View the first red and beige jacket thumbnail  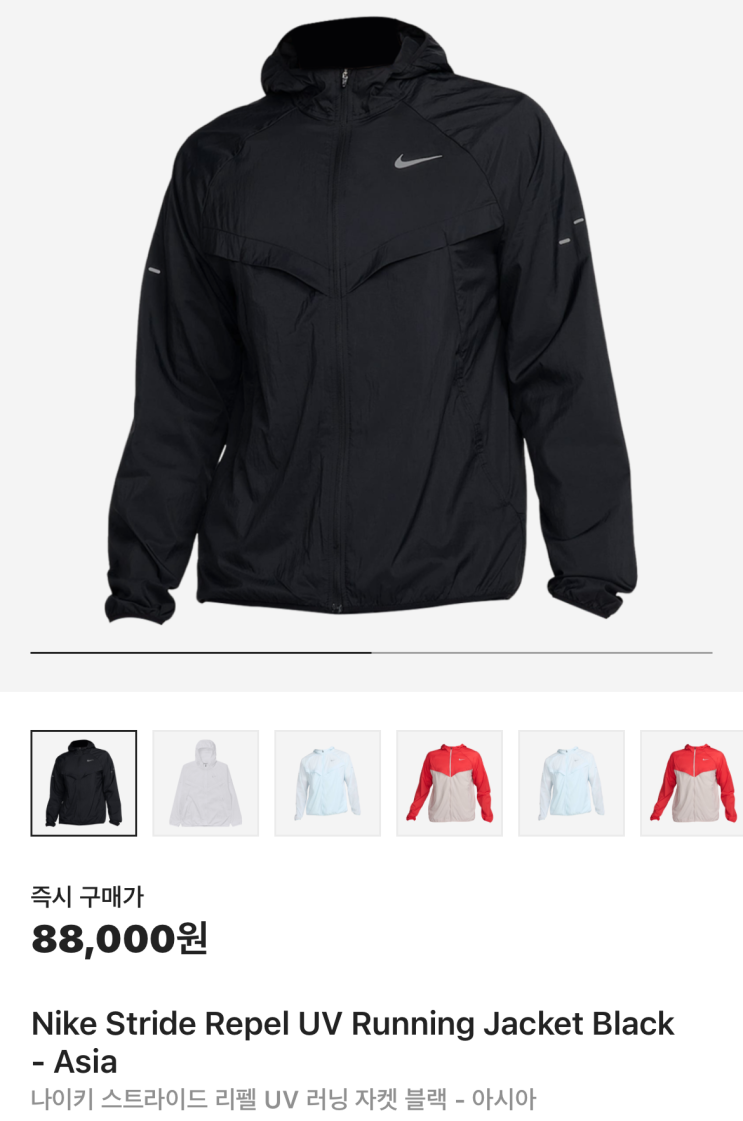449,783
